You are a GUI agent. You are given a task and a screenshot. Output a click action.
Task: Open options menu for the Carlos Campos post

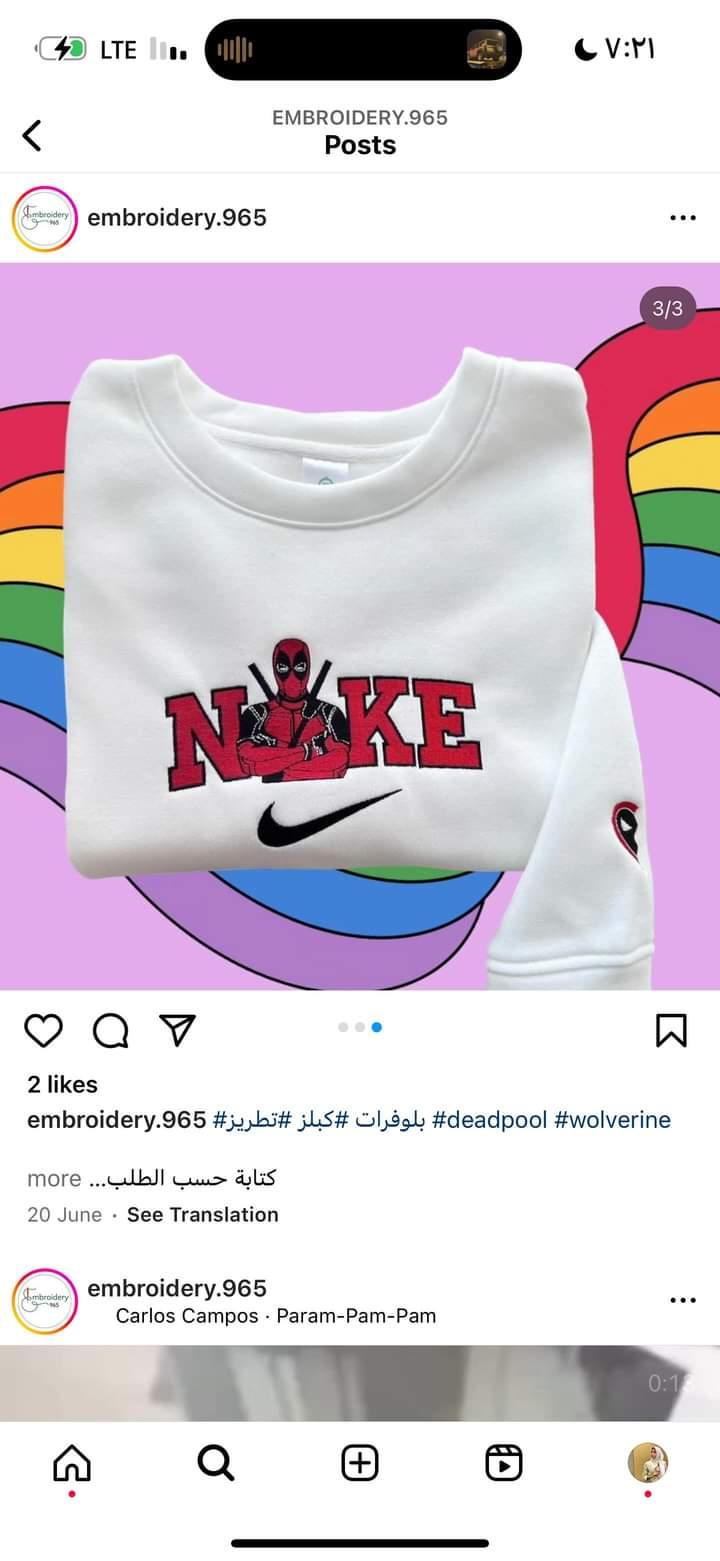(683, 1300)
